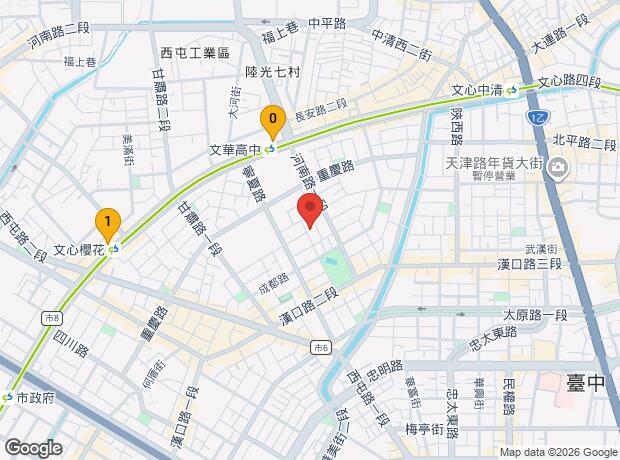Tap the 文心中清 metro station icon
The height and width of the screenshot is (460, 620).
(x=512, y=90)
